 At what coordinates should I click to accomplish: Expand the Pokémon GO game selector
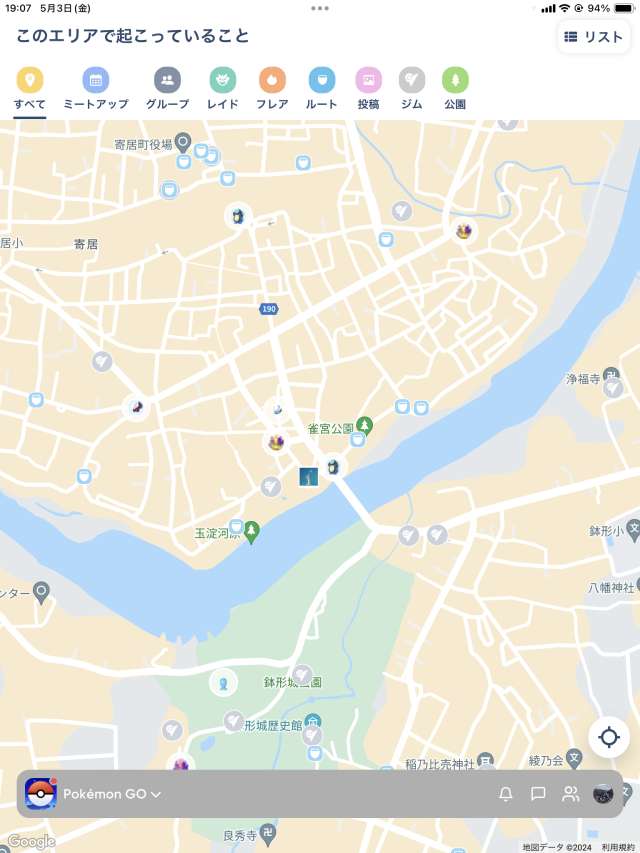[x=112, y=794]
